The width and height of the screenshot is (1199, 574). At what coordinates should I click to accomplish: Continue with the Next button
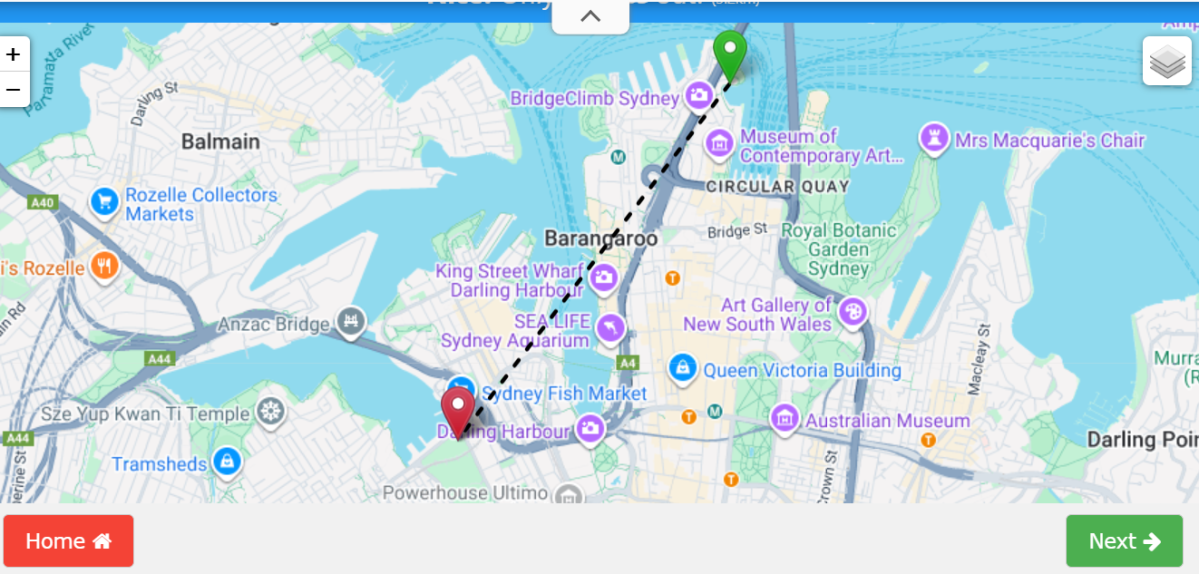point(1124,541)
